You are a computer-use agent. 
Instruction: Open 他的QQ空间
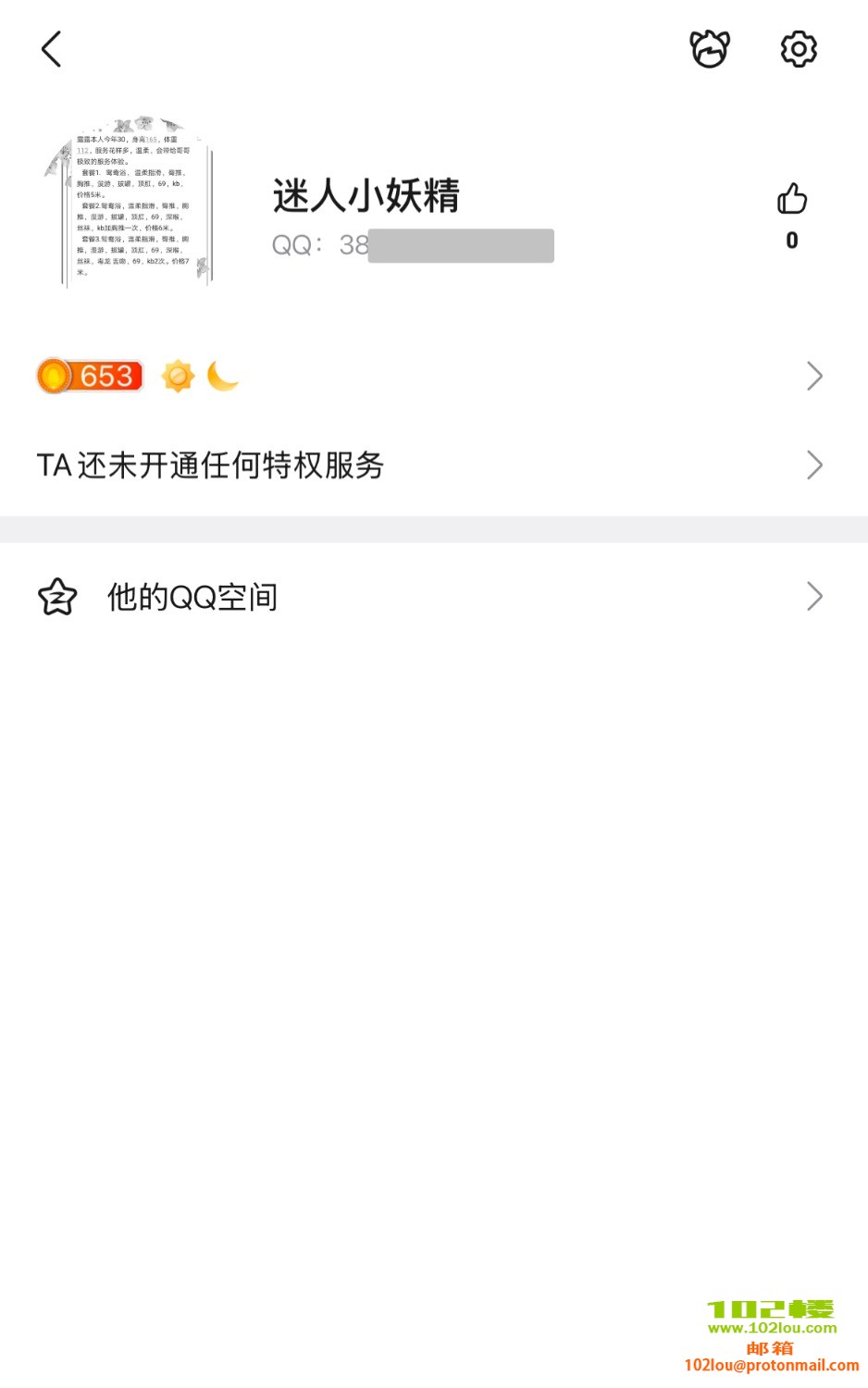429,597
